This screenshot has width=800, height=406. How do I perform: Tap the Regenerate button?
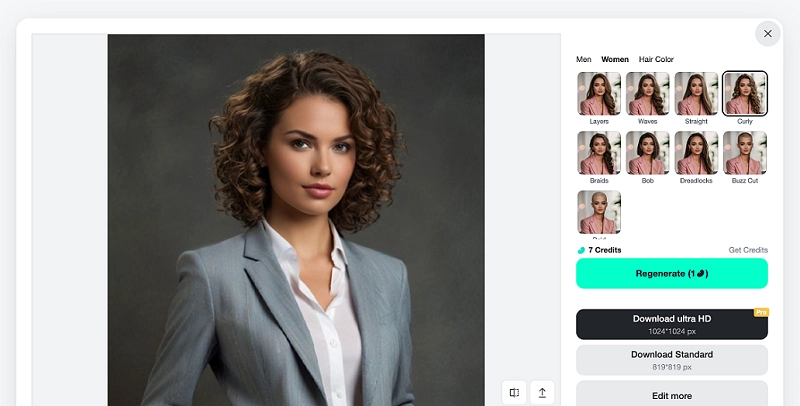671,273
